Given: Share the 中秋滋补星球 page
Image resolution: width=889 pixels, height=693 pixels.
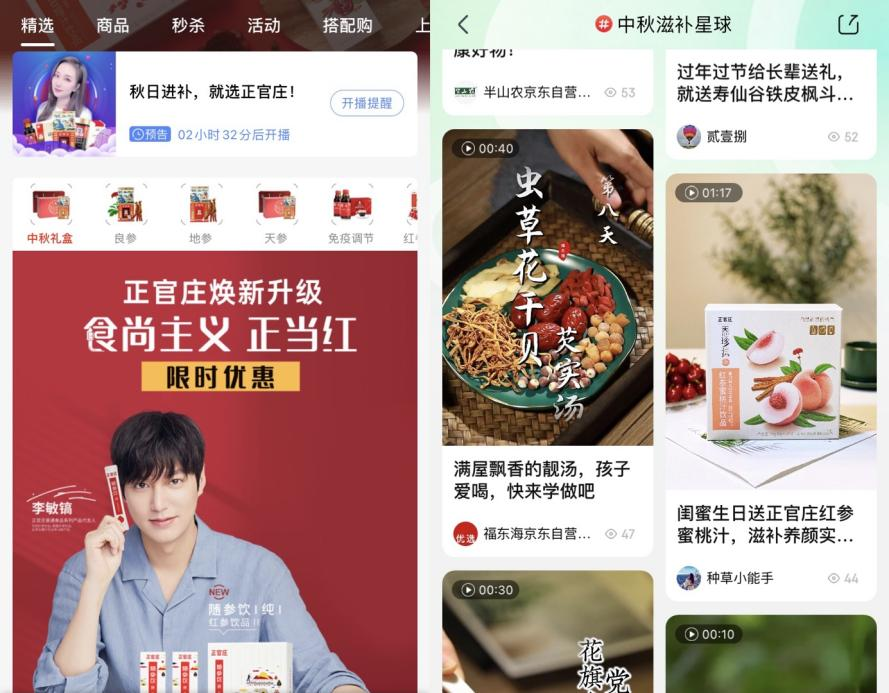Looking at the screenshot, I should 848,25.
